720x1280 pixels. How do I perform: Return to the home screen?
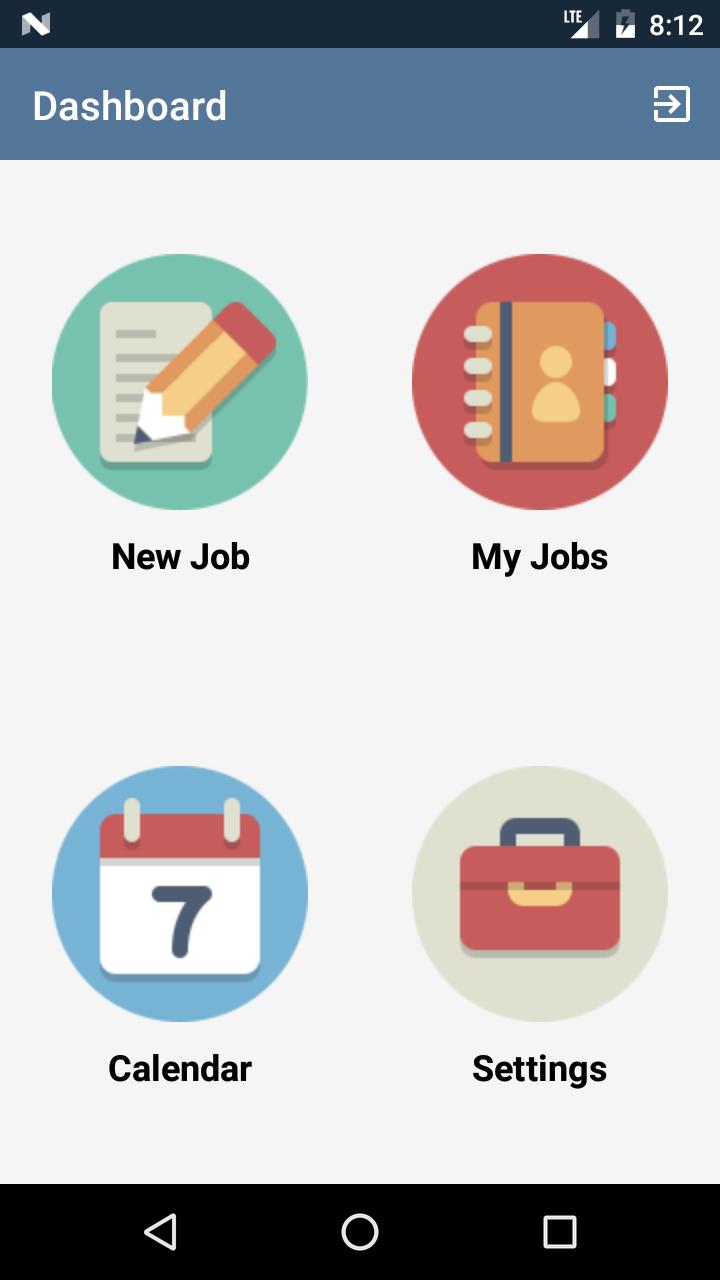360,1232
